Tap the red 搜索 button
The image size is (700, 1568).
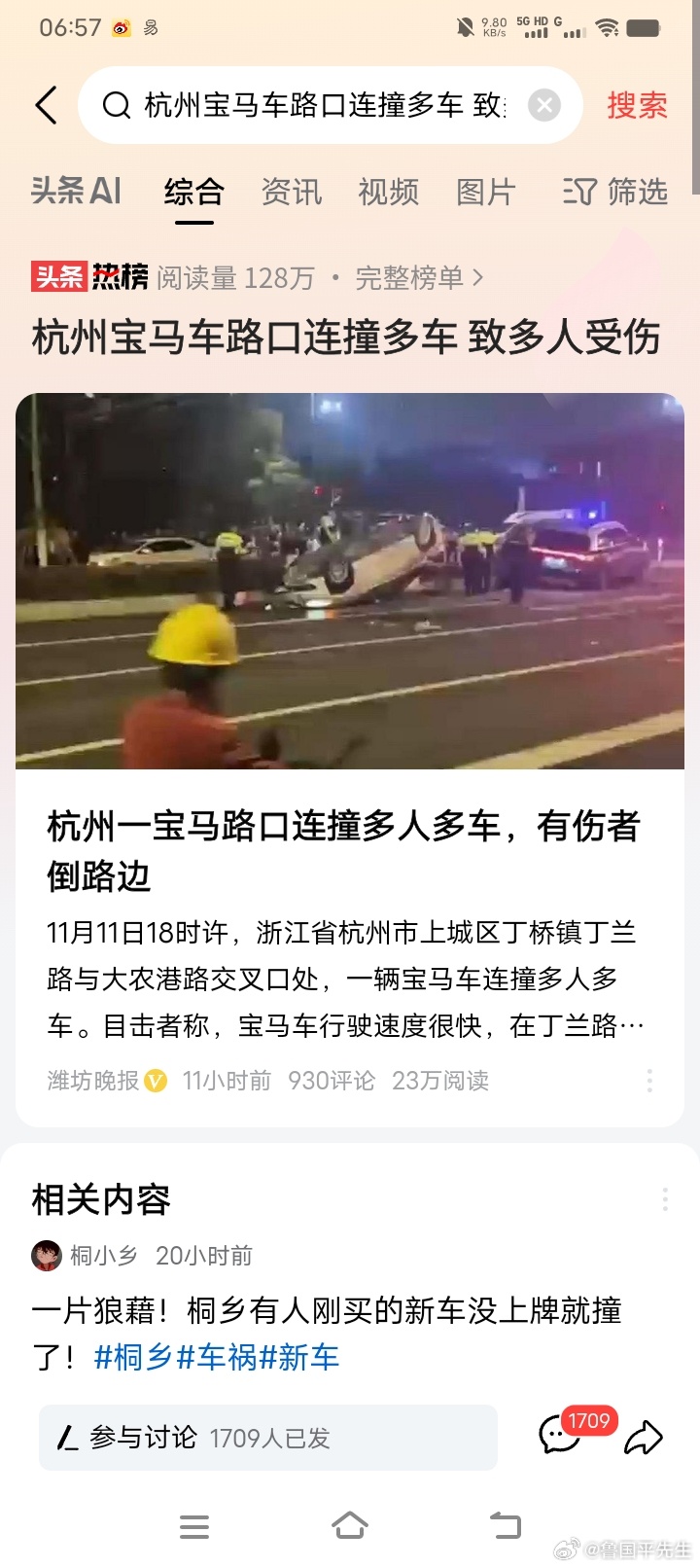tap(637, 105)
